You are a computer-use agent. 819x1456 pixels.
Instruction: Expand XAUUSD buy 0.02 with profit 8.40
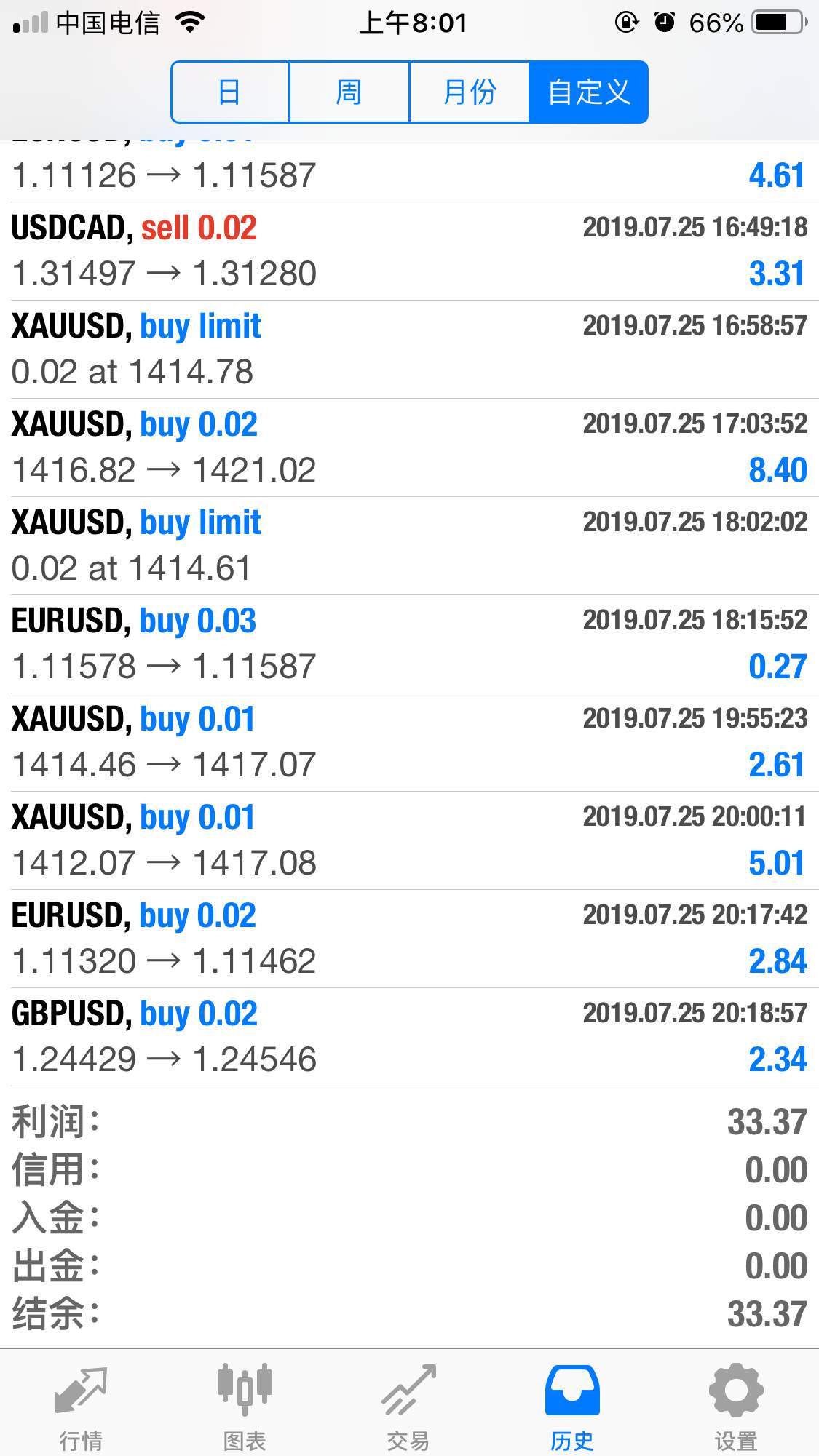tap(409, 447)
